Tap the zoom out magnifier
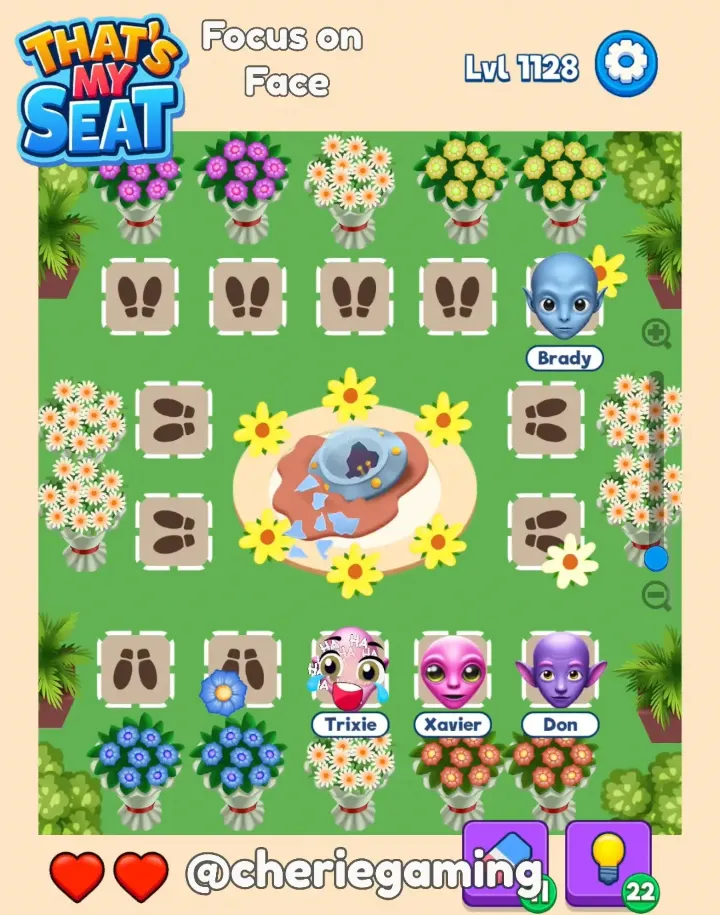 (656, 597)
